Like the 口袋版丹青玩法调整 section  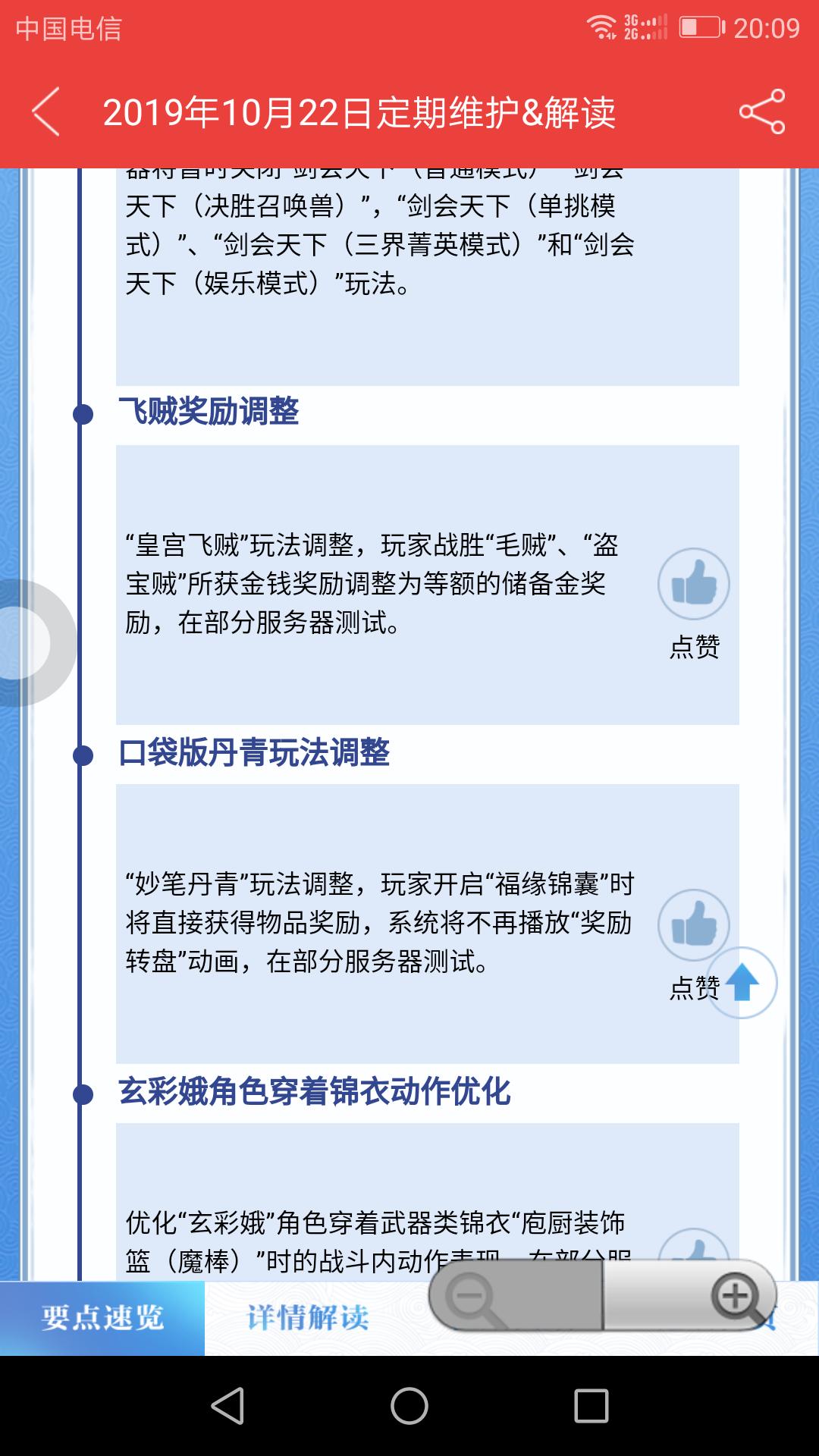(693, 925)
